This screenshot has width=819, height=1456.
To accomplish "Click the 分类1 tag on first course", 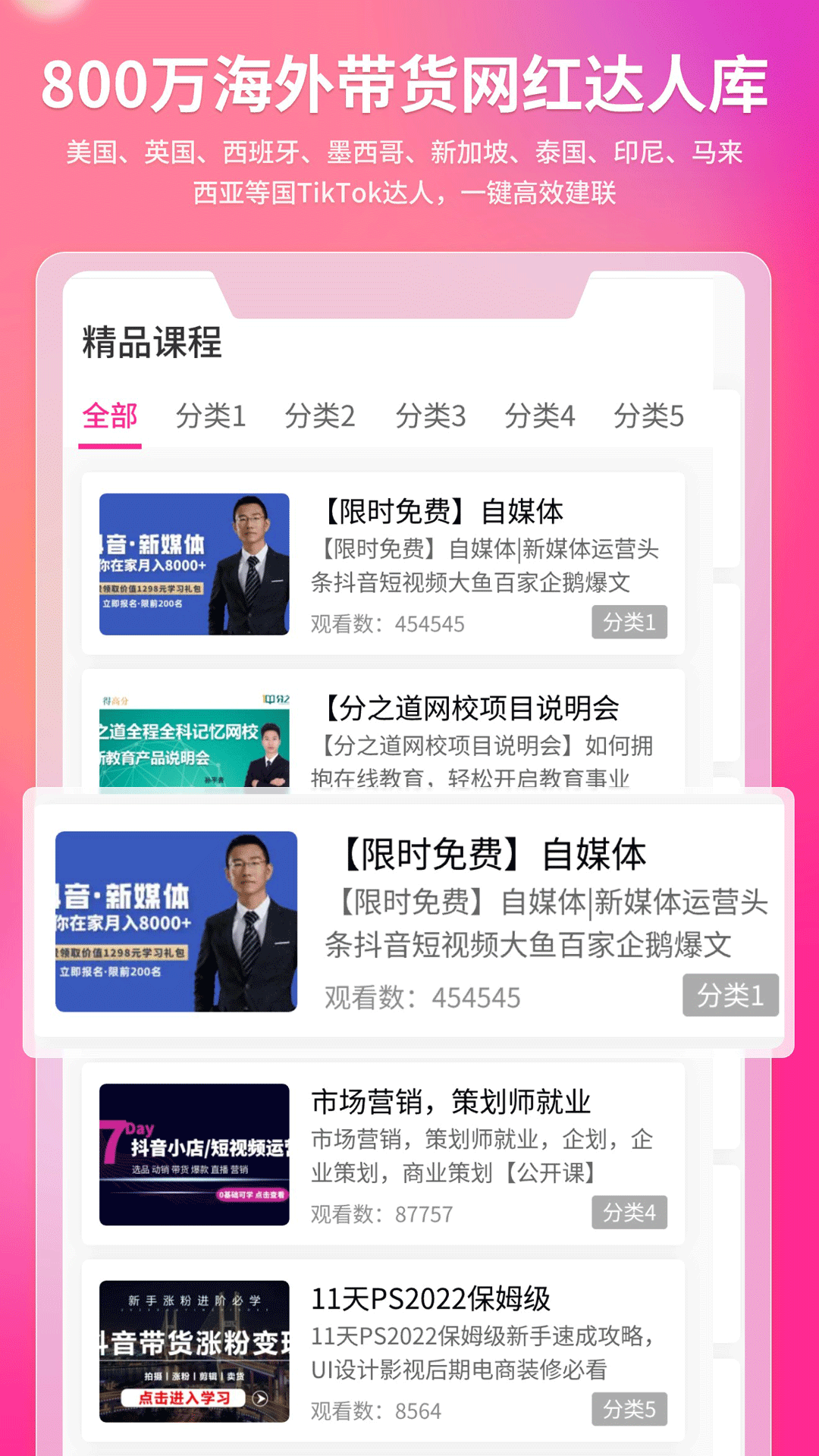I will coord(629,623).
